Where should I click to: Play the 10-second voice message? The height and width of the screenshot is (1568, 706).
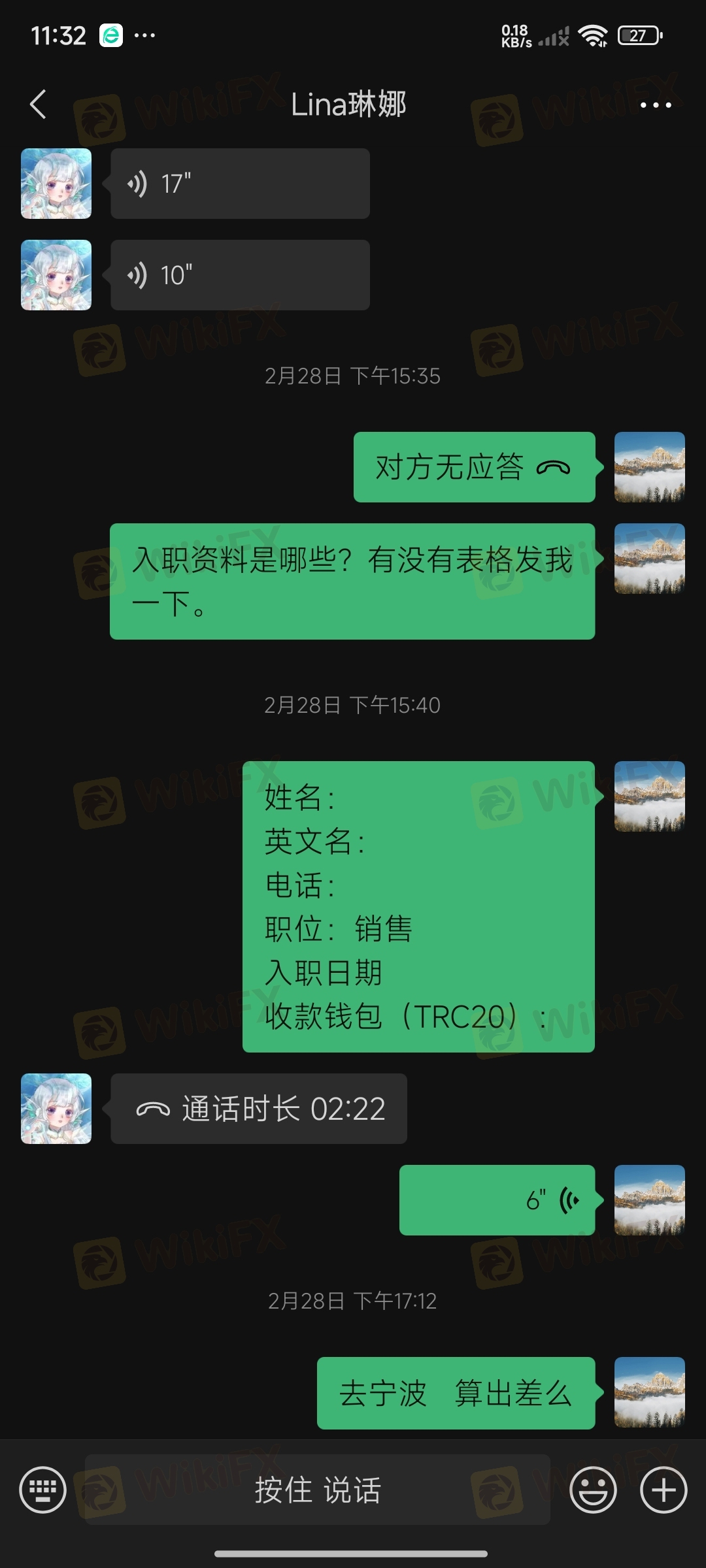coord(240,275)
